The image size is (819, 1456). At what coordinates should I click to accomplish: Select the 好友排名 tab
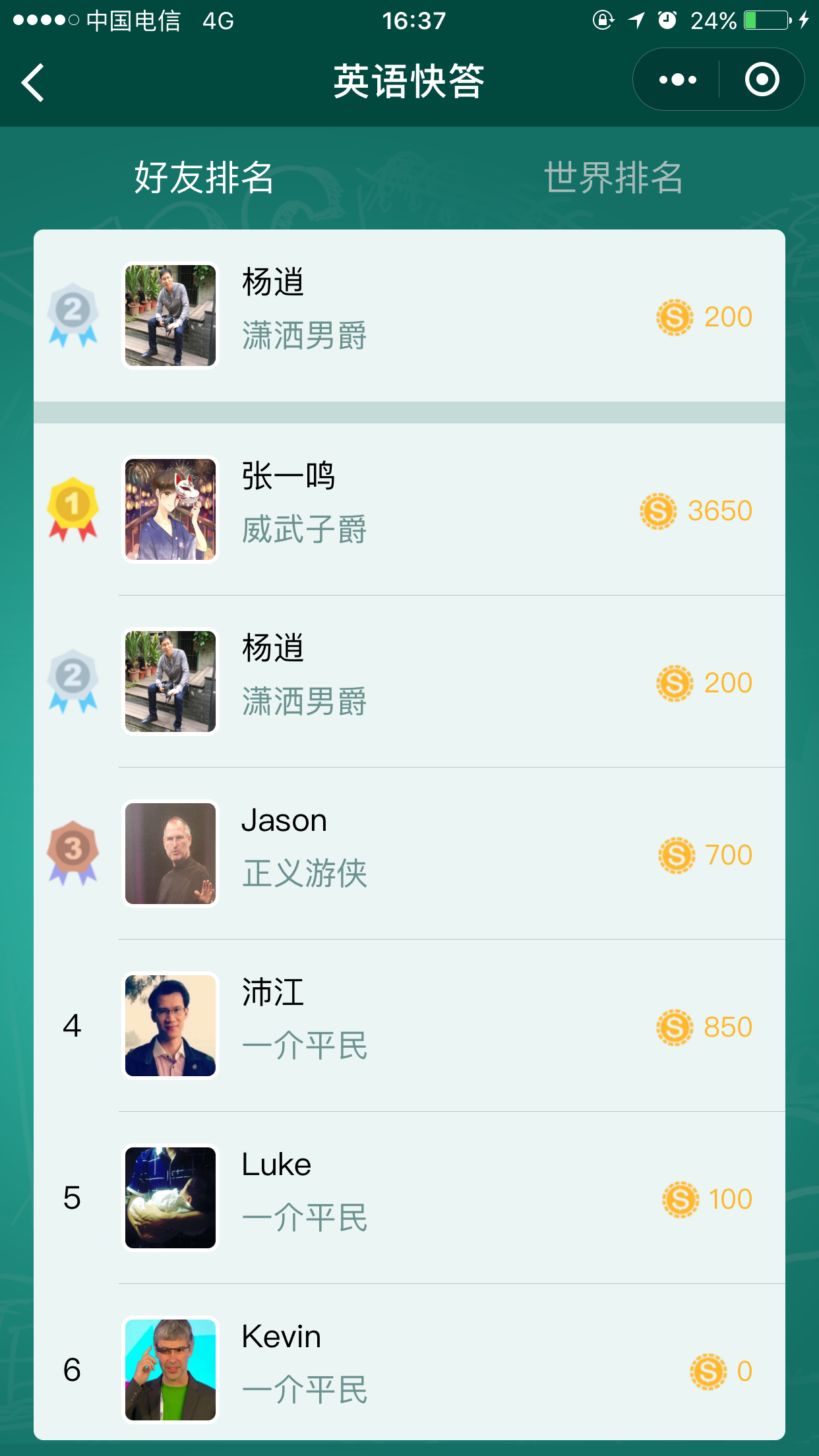click(204, 177)
